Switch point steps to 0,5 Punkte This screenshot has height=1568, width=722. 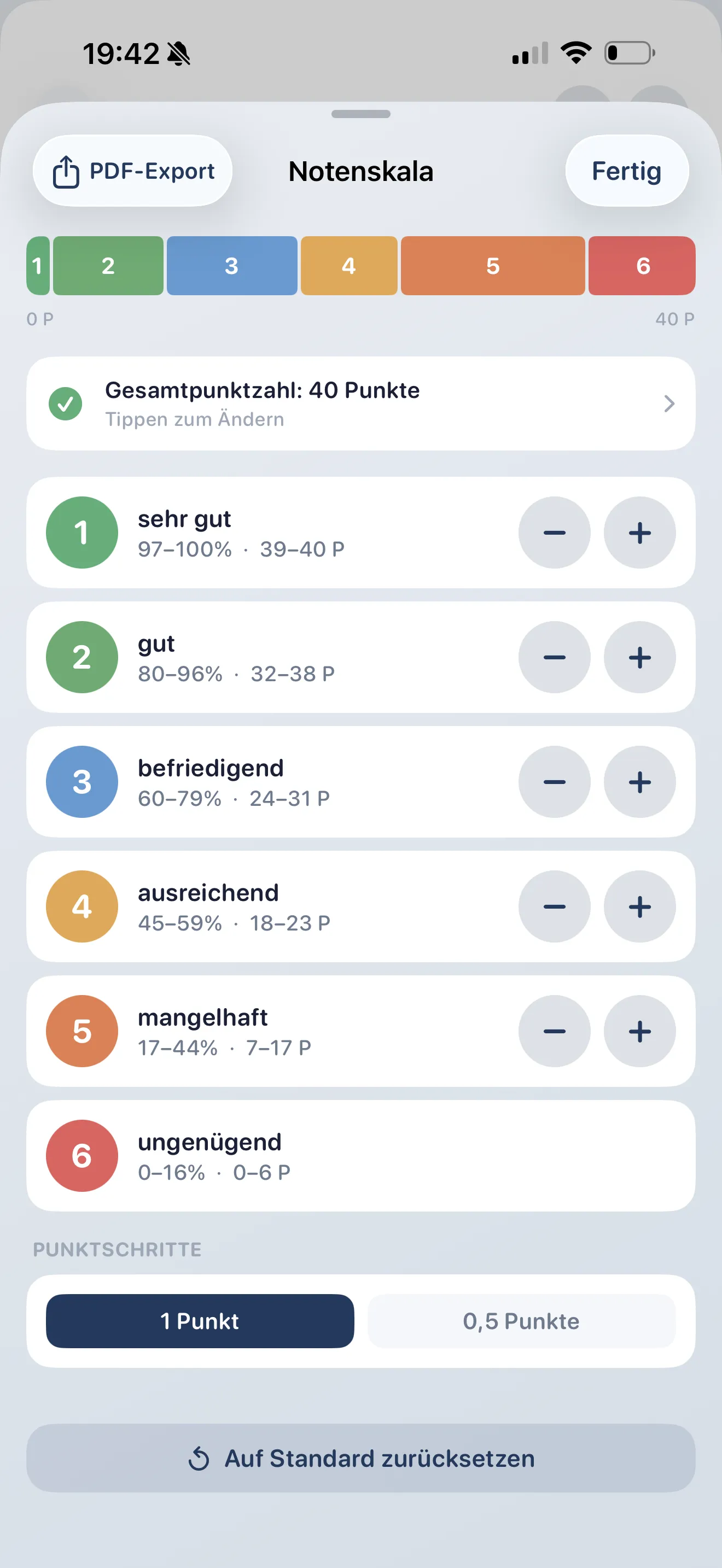(x=521, y=1321)
